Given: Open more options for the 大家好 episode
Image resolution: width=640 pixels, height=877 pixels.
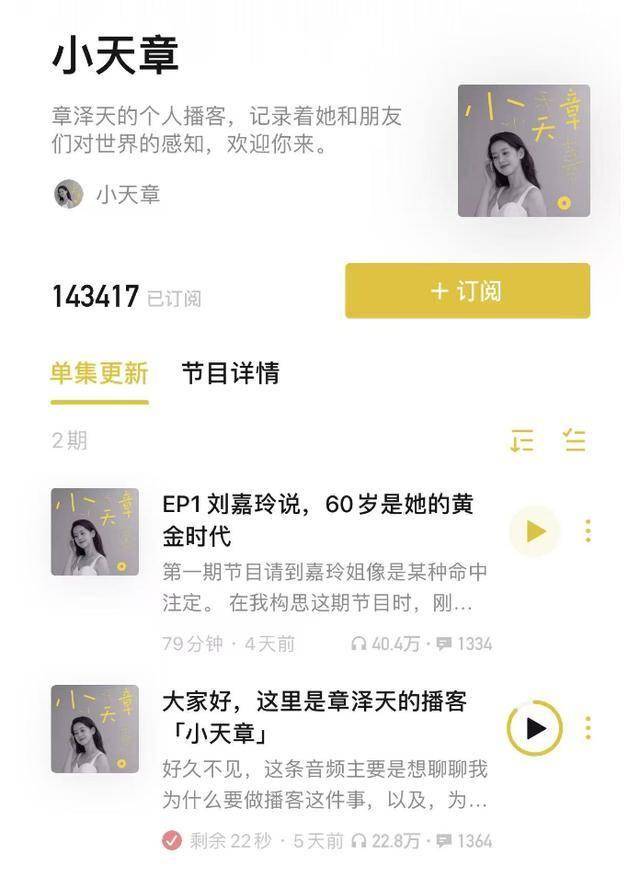Looking at the screenshot, I should [588, 728].
